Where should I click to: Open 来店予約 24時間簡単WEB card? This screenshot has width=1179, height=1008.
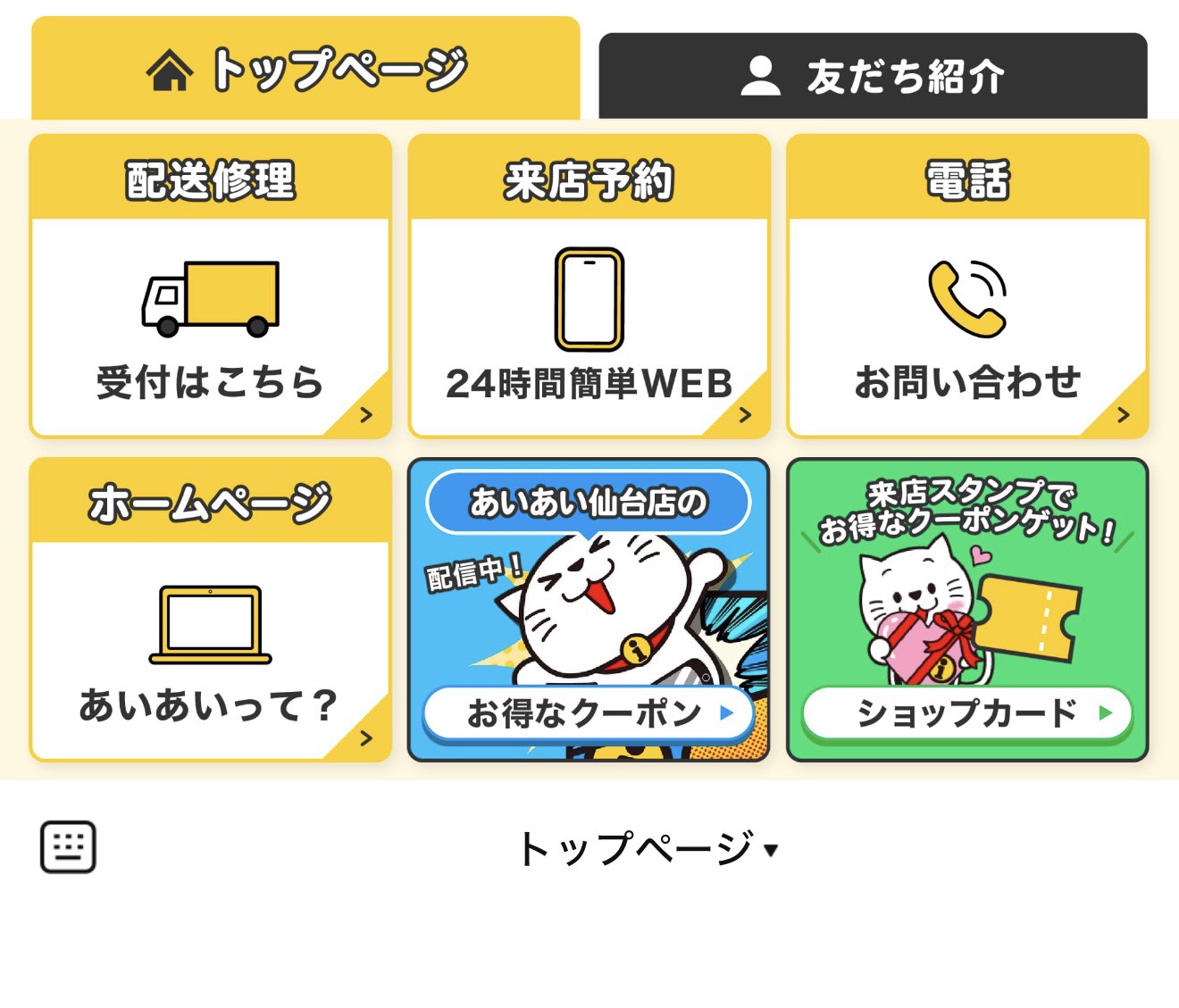tap(589, 287)
